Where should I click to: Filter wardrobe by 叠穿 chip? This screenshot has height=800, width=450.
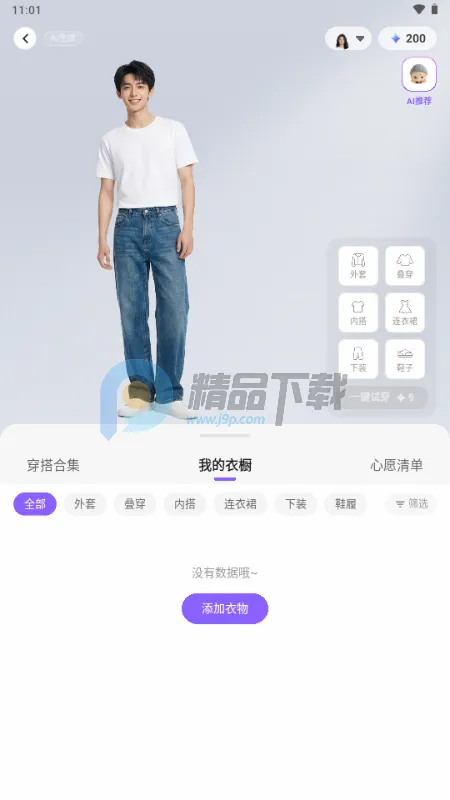(x=135, y=504)
